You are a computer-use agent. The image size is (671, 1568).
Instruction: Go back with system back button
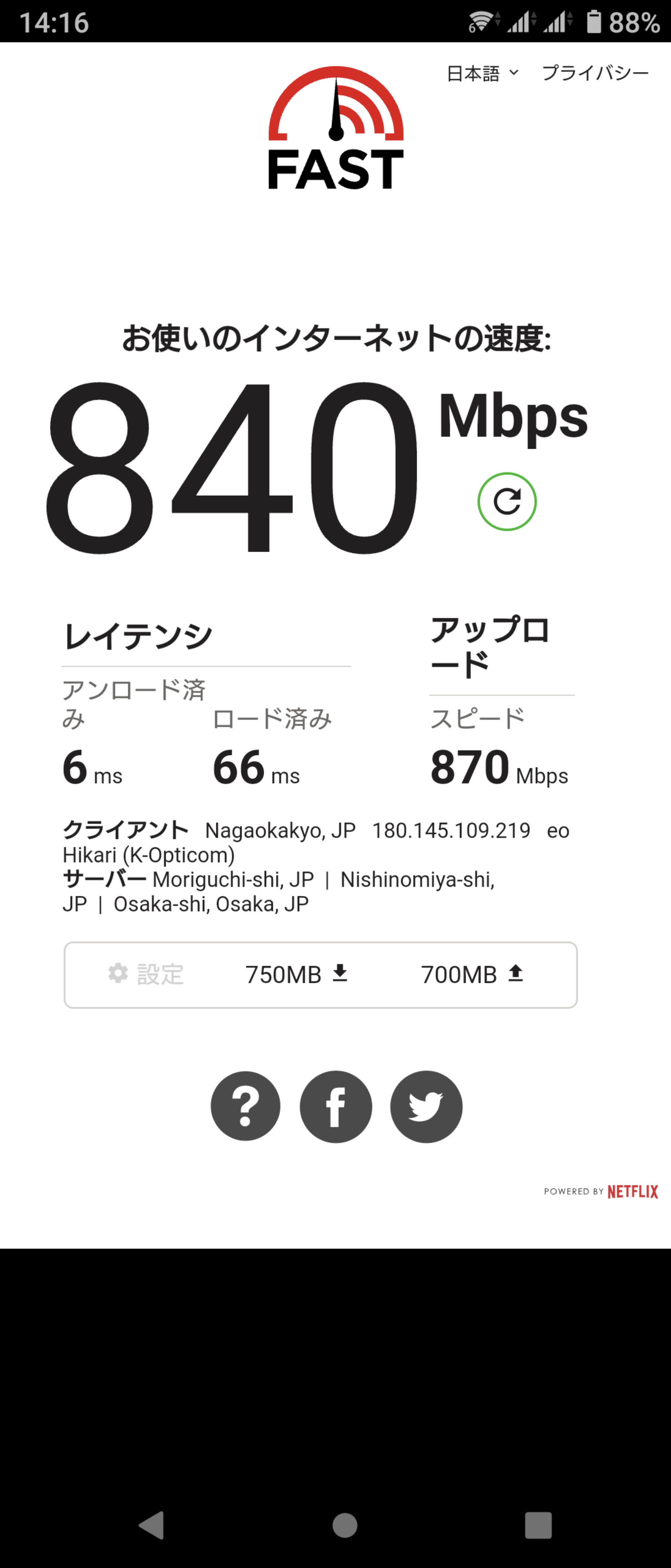point(151,1525)
